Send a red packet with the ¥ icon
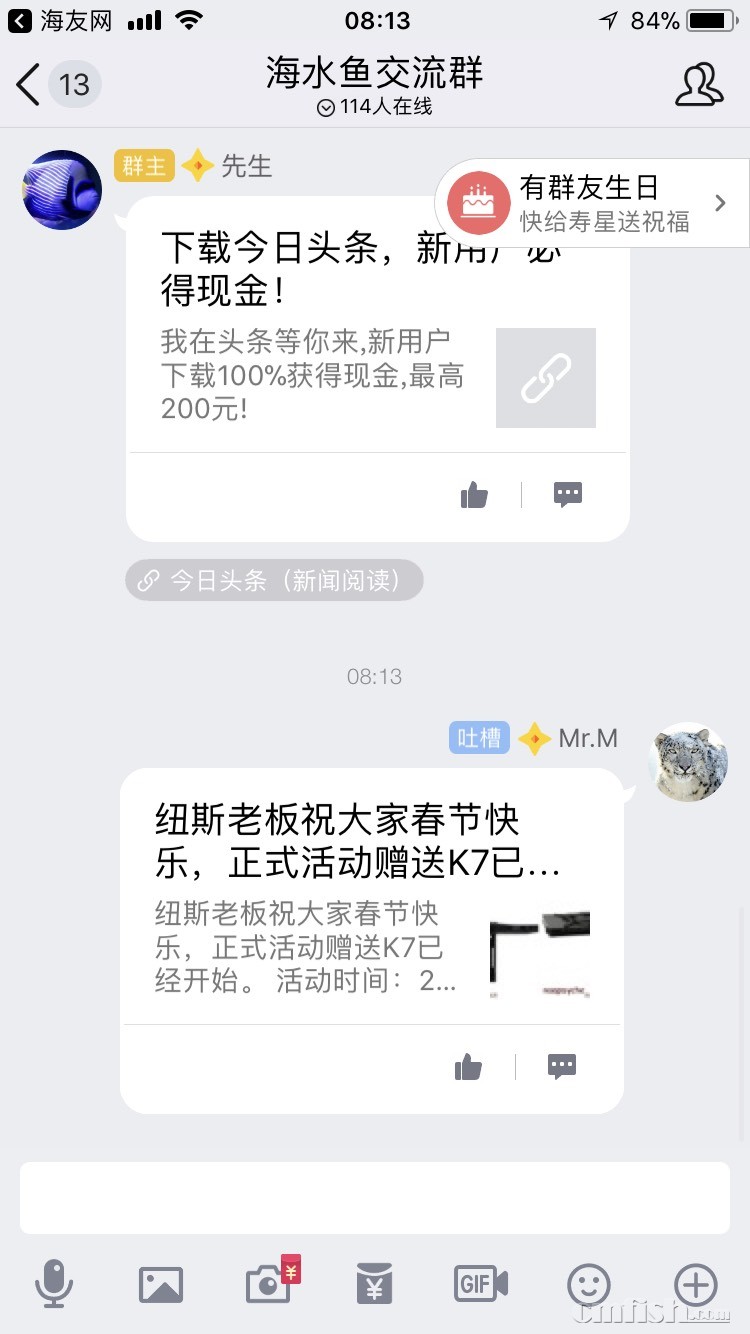Image resolution: width=750 pixels, height=1334 pixels. [374, 1283]
